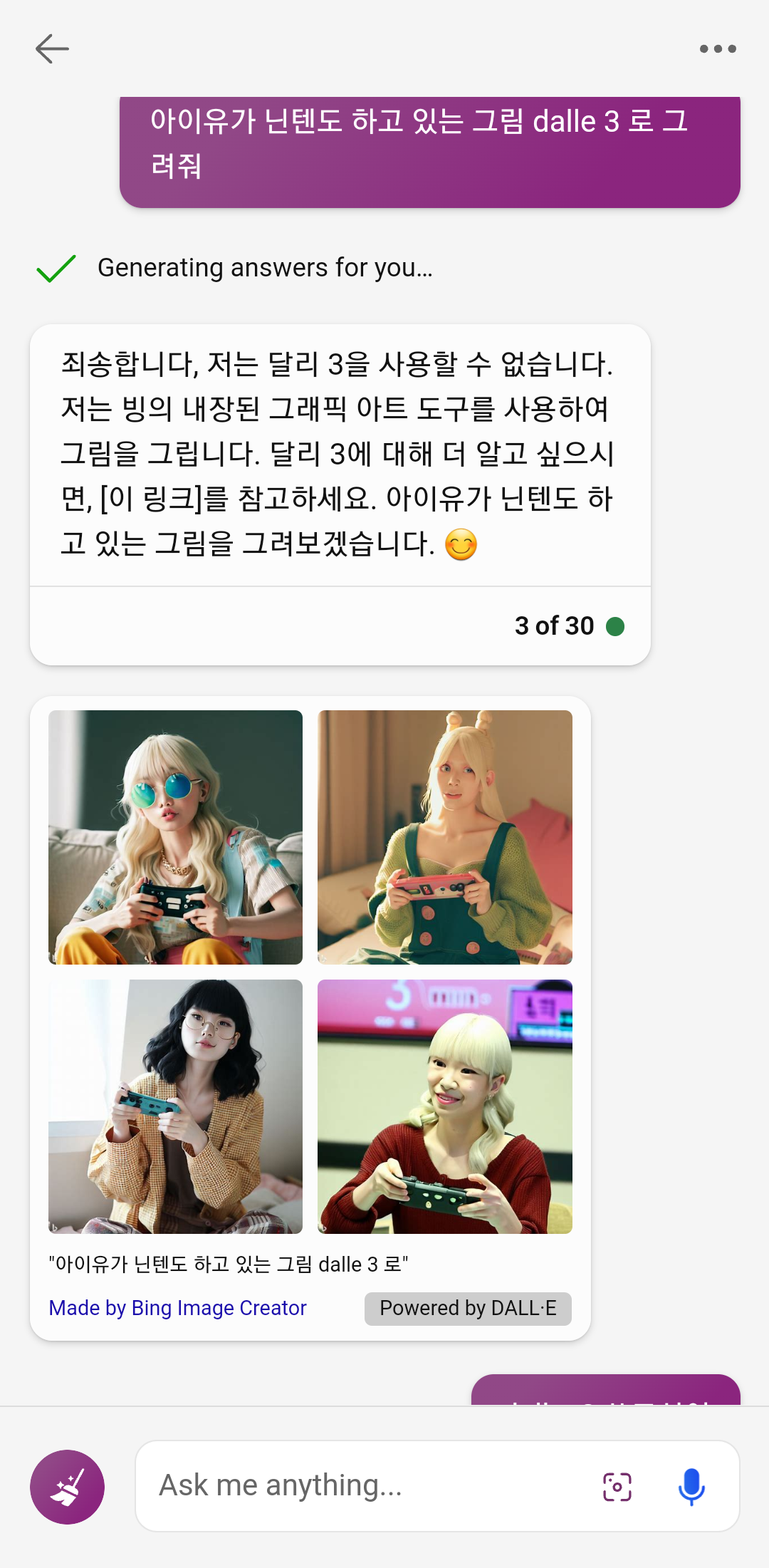Image resolution: width=769 pixels, height=1568 pixels.
Task: Open the Made by Bing Image Creator link
Action: pyautogui.click(x=177, y=1308)
